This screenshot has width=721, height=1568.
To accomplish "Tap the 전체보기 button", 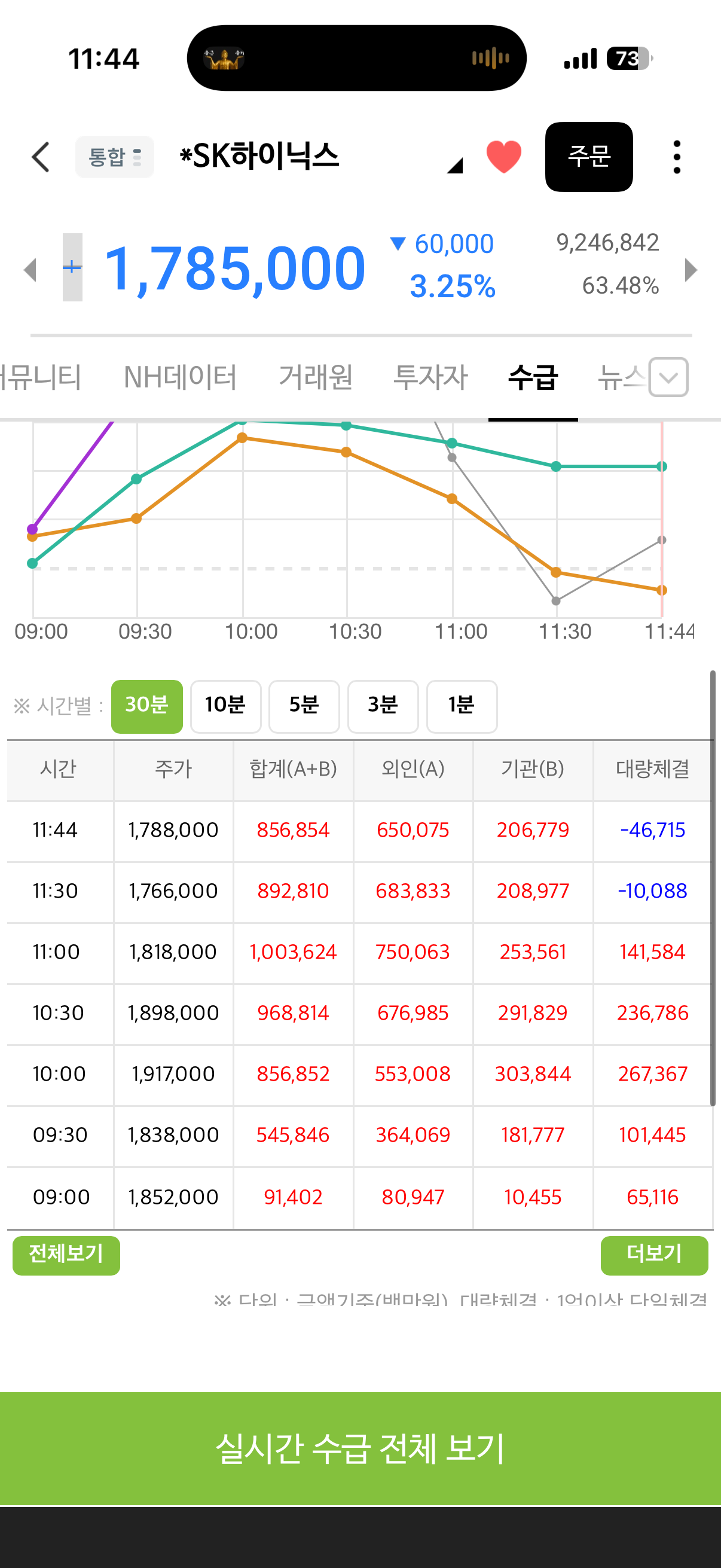I will (x=66, y=1255).
